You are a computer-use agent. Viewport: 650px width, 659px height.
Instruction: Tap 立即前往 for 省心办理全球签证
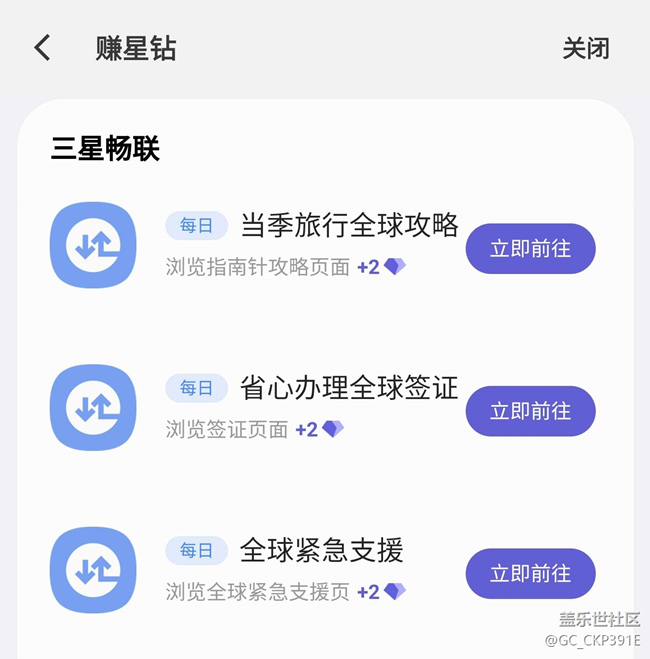(x=530, y=411)
